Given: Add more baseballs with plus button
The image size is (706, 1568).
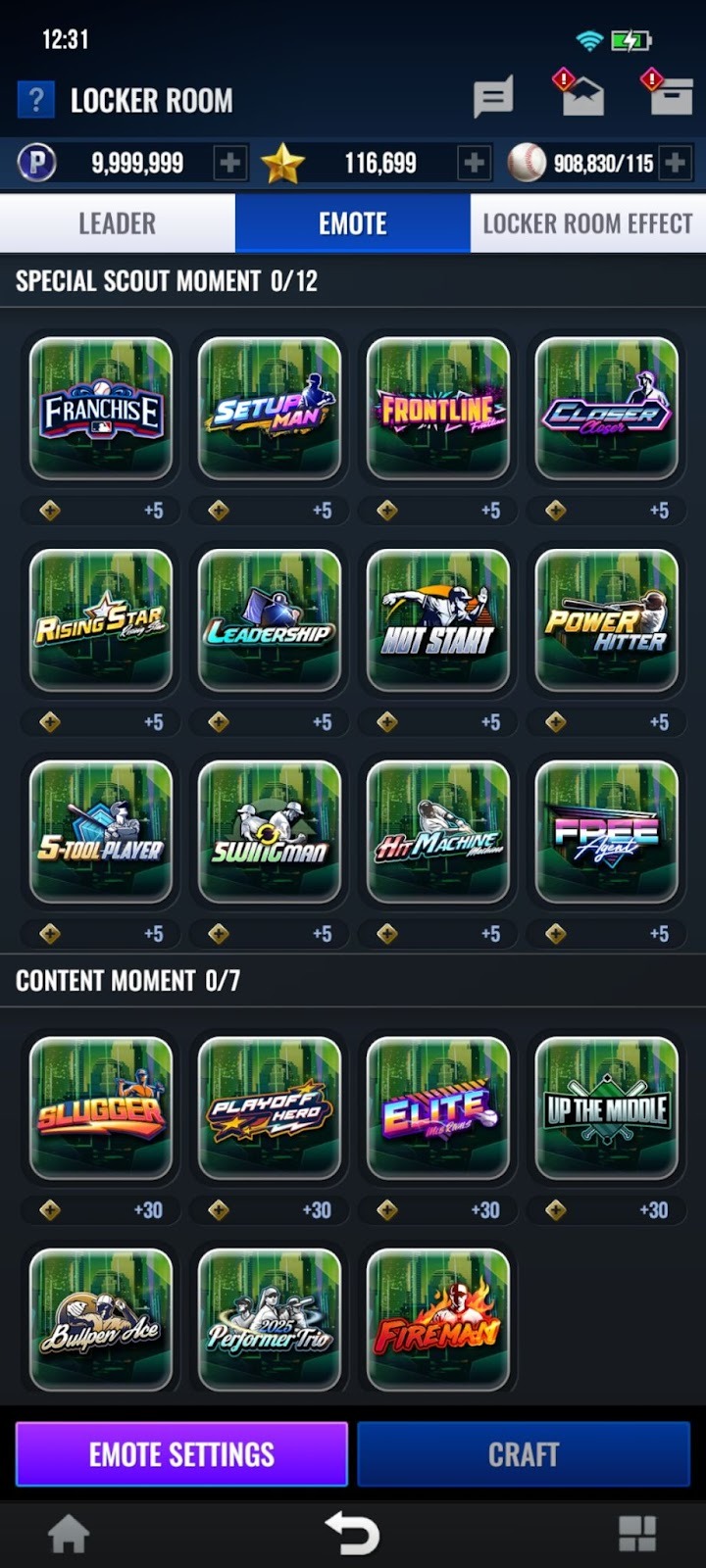Looking at the screenshot, I should pyautogui.click(x=676, y=163).
